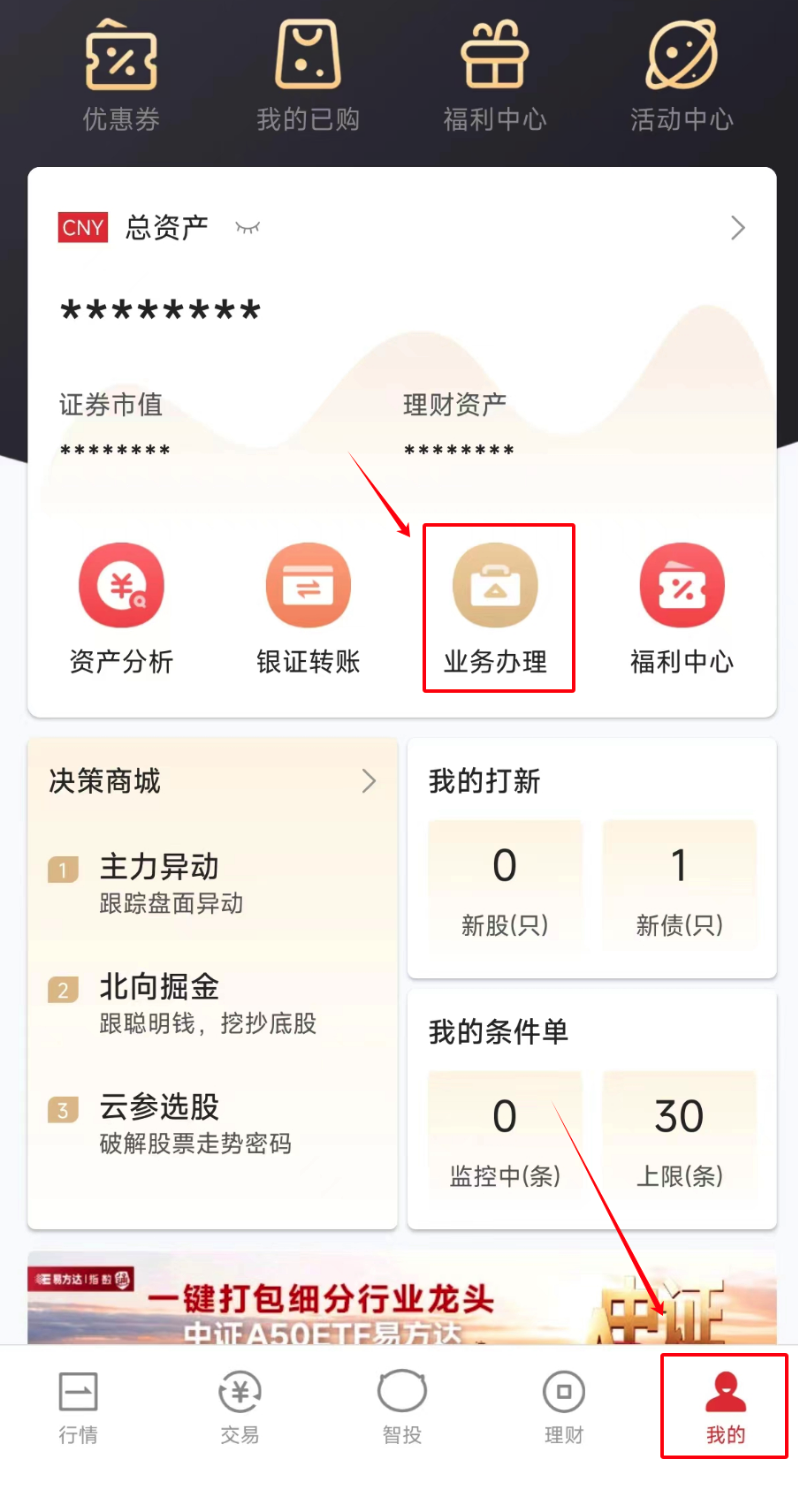
Task: Open 决策商城 chevron
Action: tap(369, 781)
